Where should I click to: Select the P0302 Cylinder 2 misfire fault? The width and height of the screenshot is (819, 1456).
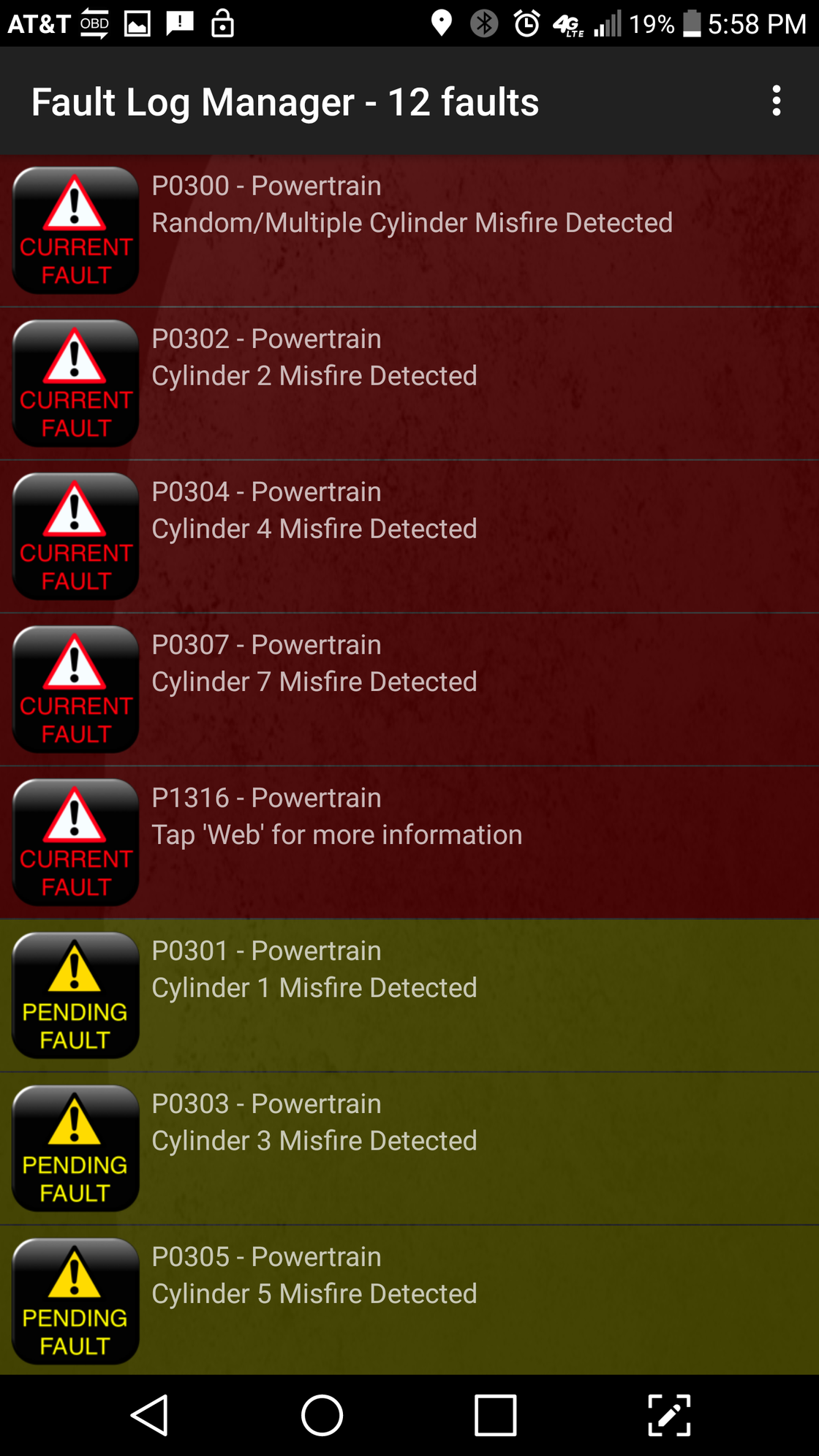point(409,384)
